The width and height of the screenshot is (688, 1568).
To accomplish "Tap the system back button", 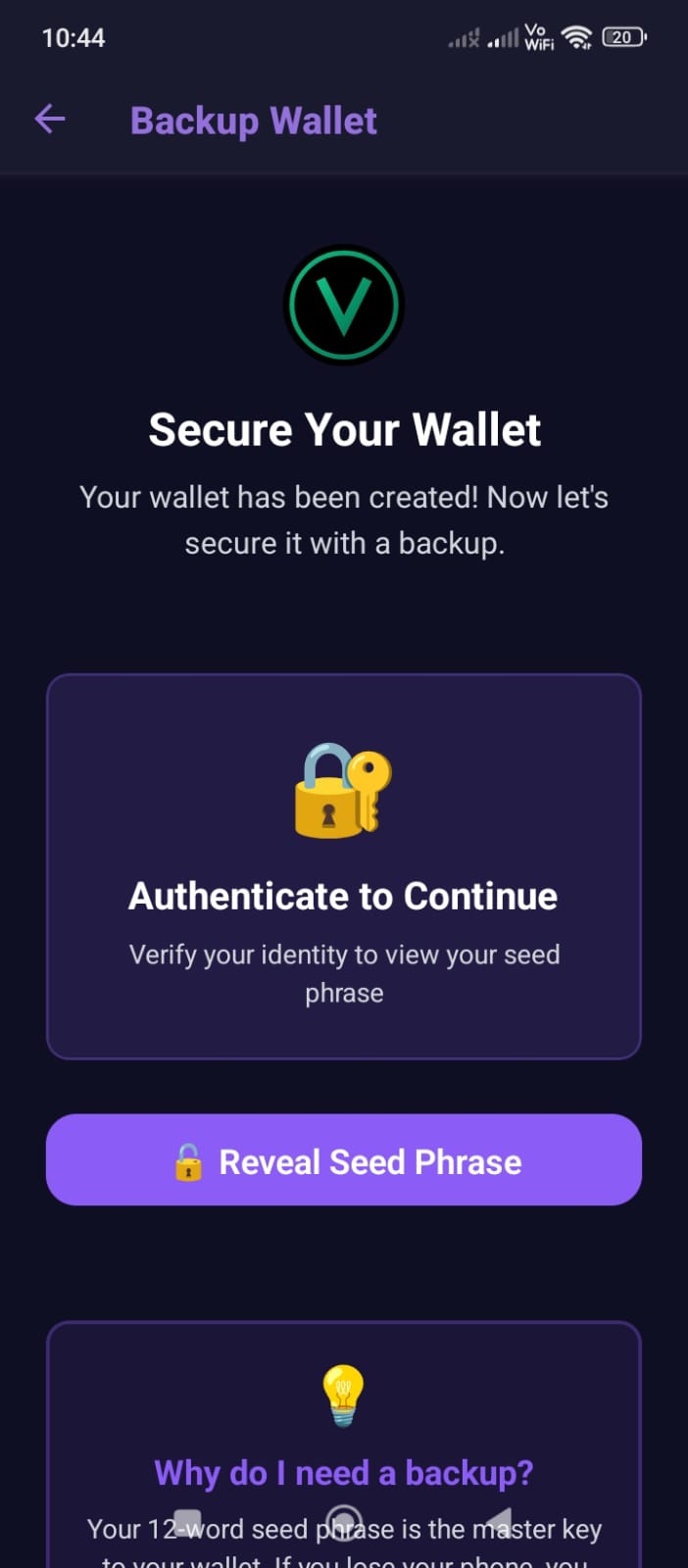I will [x=500, y=1522].
